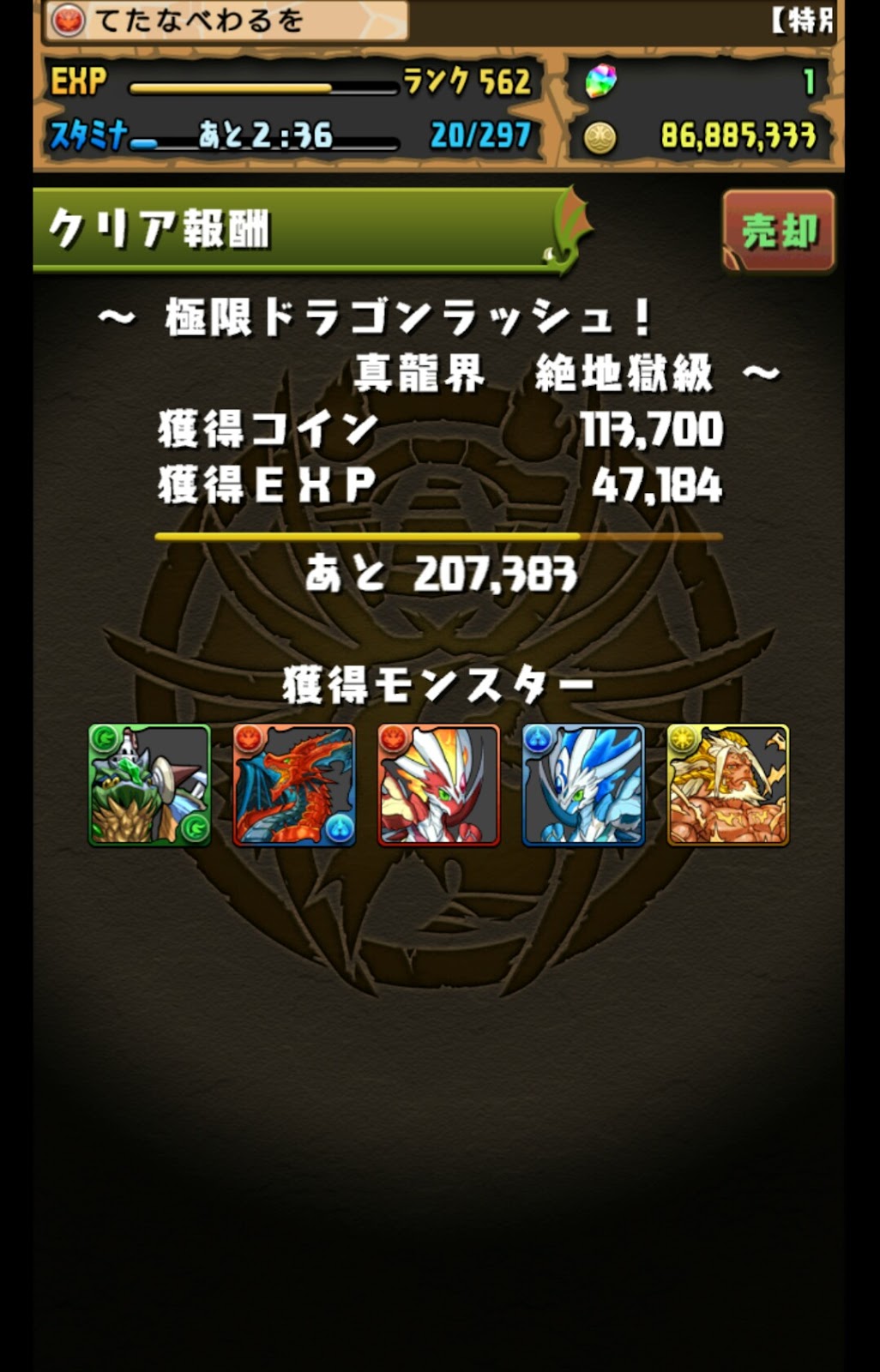The height and width of the screenshot is (1372, 880).
Task: Open the green armored dragon monster reward
Action: pos(149,785)
